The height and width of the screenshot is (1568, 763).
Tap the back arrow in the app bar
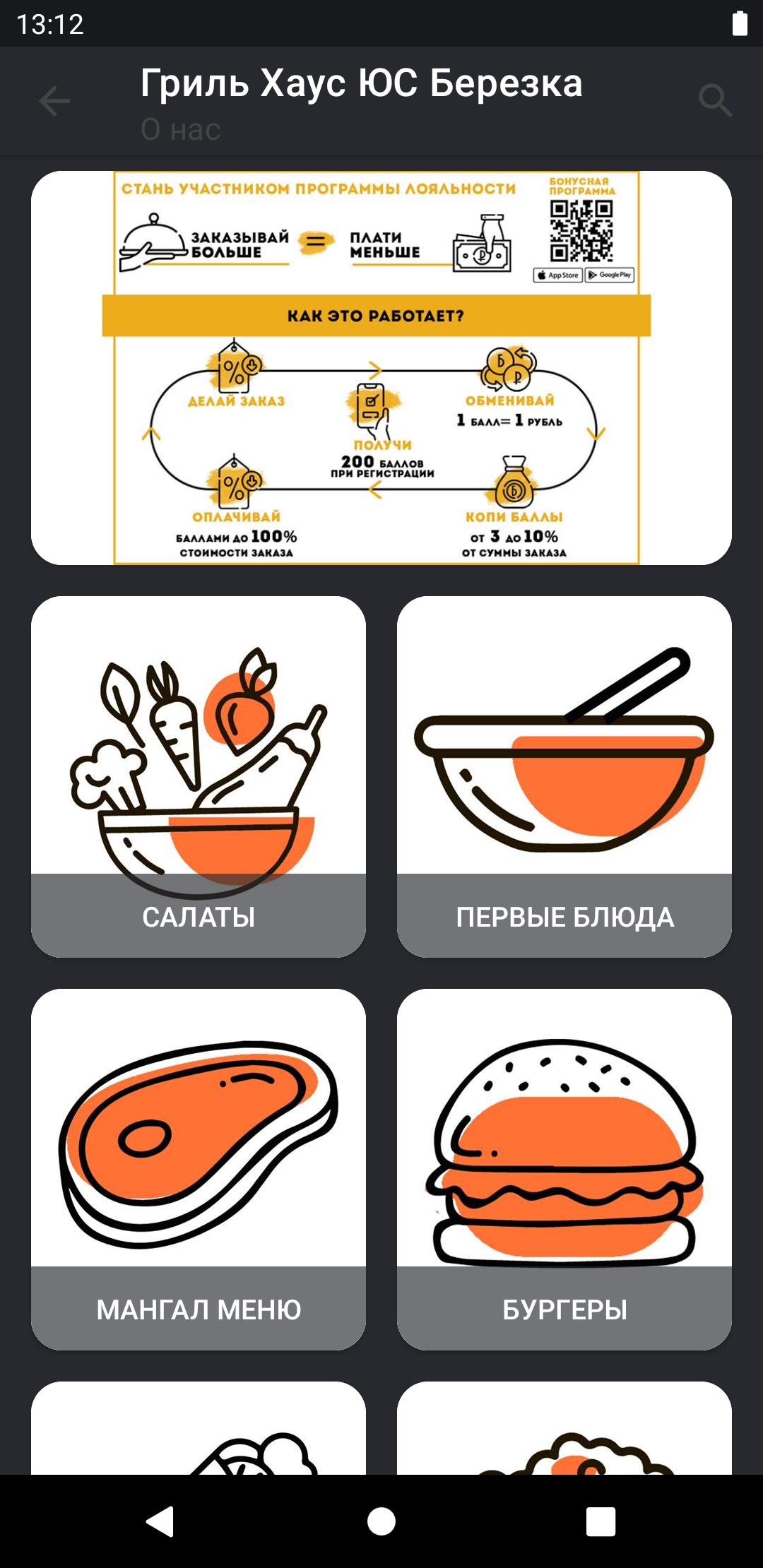click(x=54, y=101)
